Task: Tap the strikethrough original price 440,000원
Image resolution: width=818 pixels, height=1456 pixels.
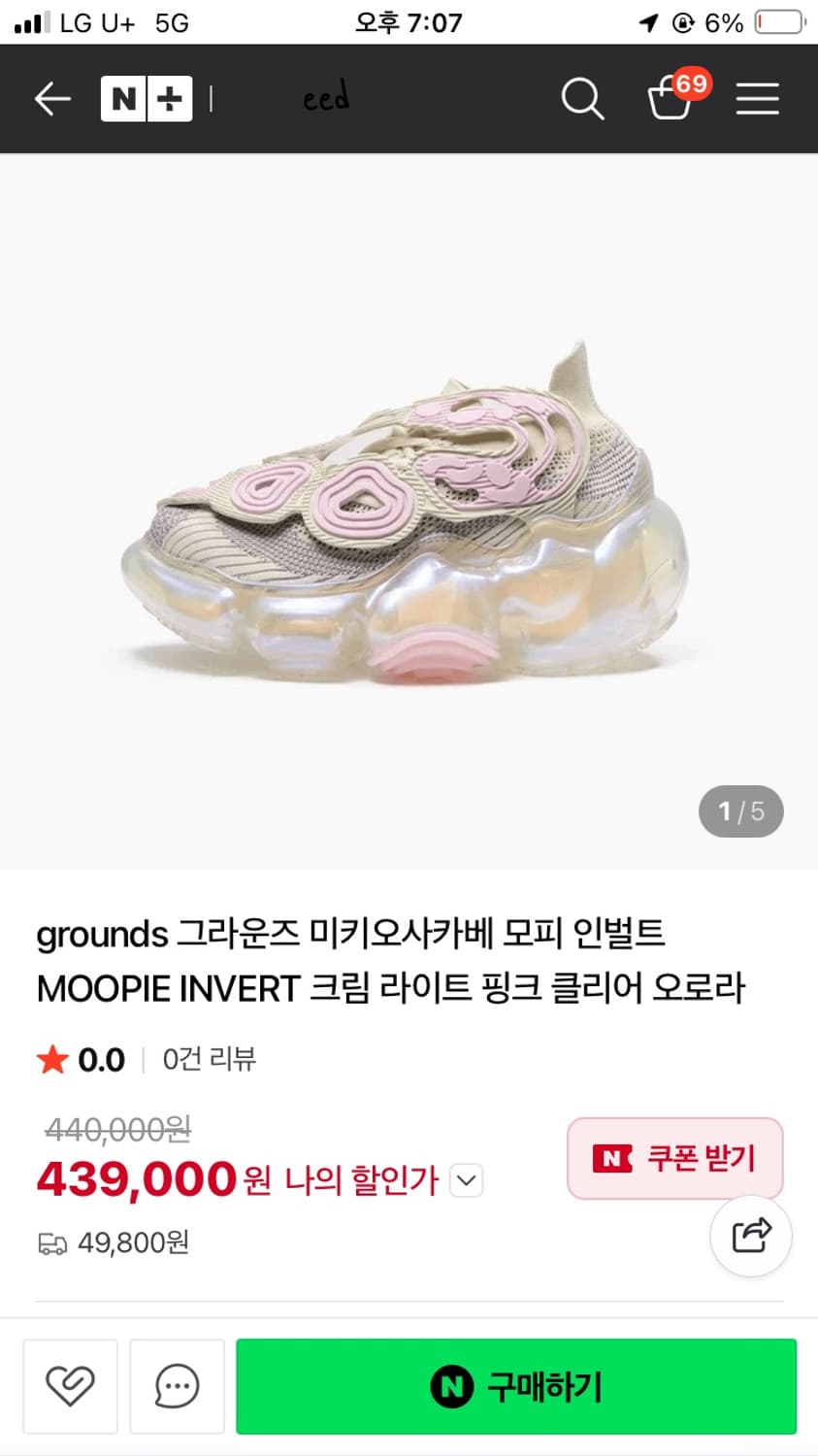Action: tap(113, 1129)
